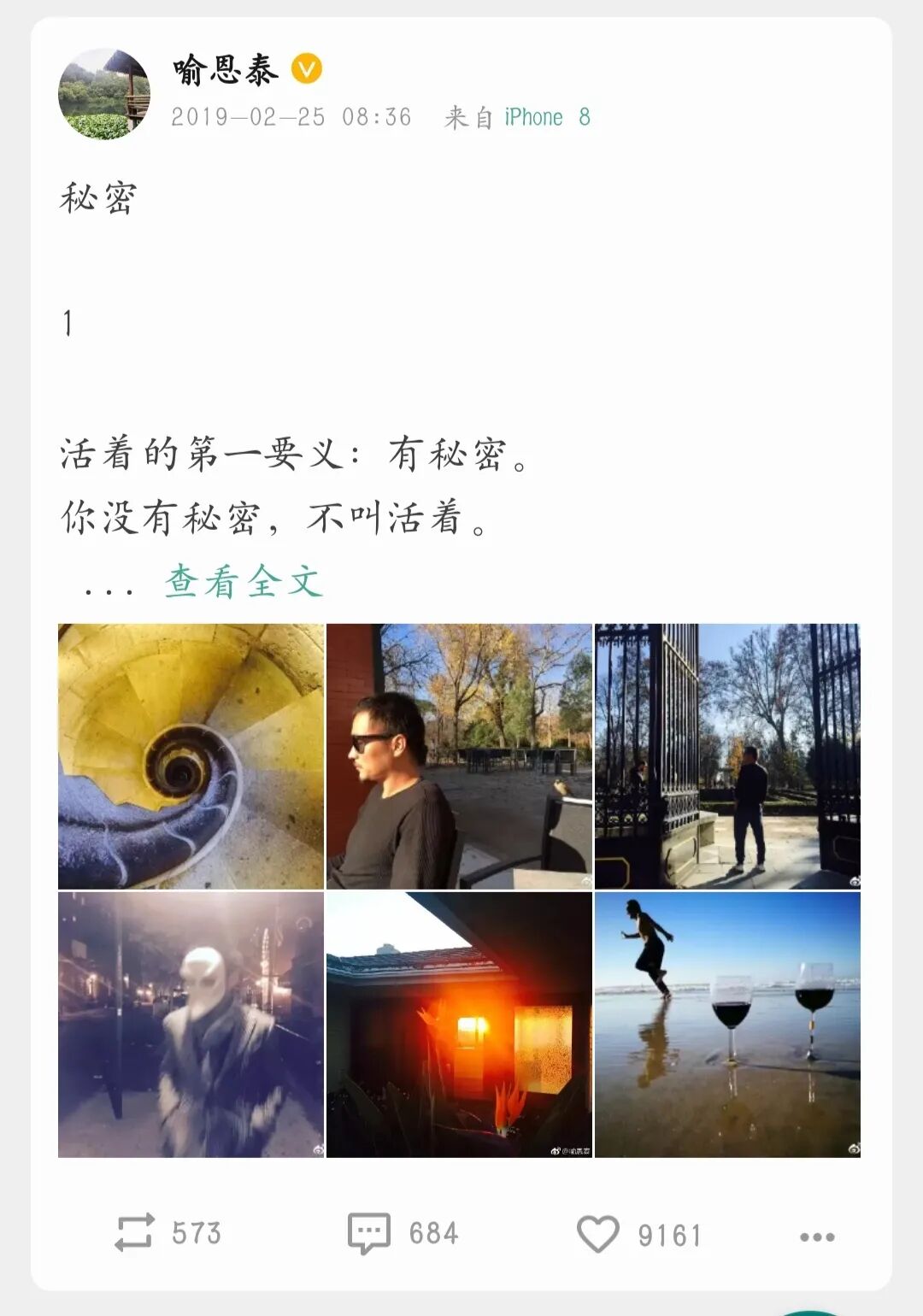923x1316 pixels.
Task: Open the username 喻恩泰
Action: coord(226,70)
